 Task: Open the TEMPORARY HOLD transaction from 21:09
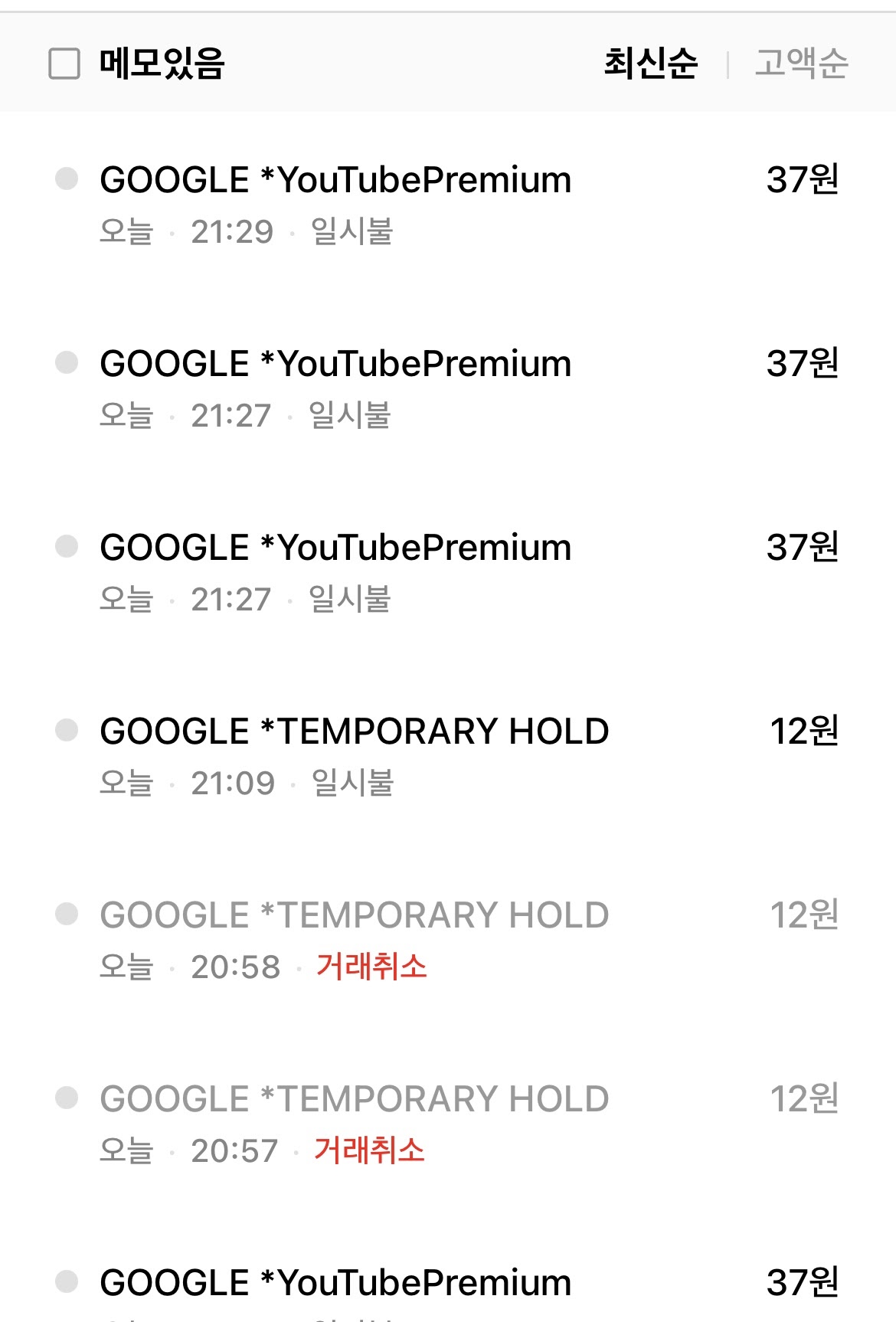354,732
